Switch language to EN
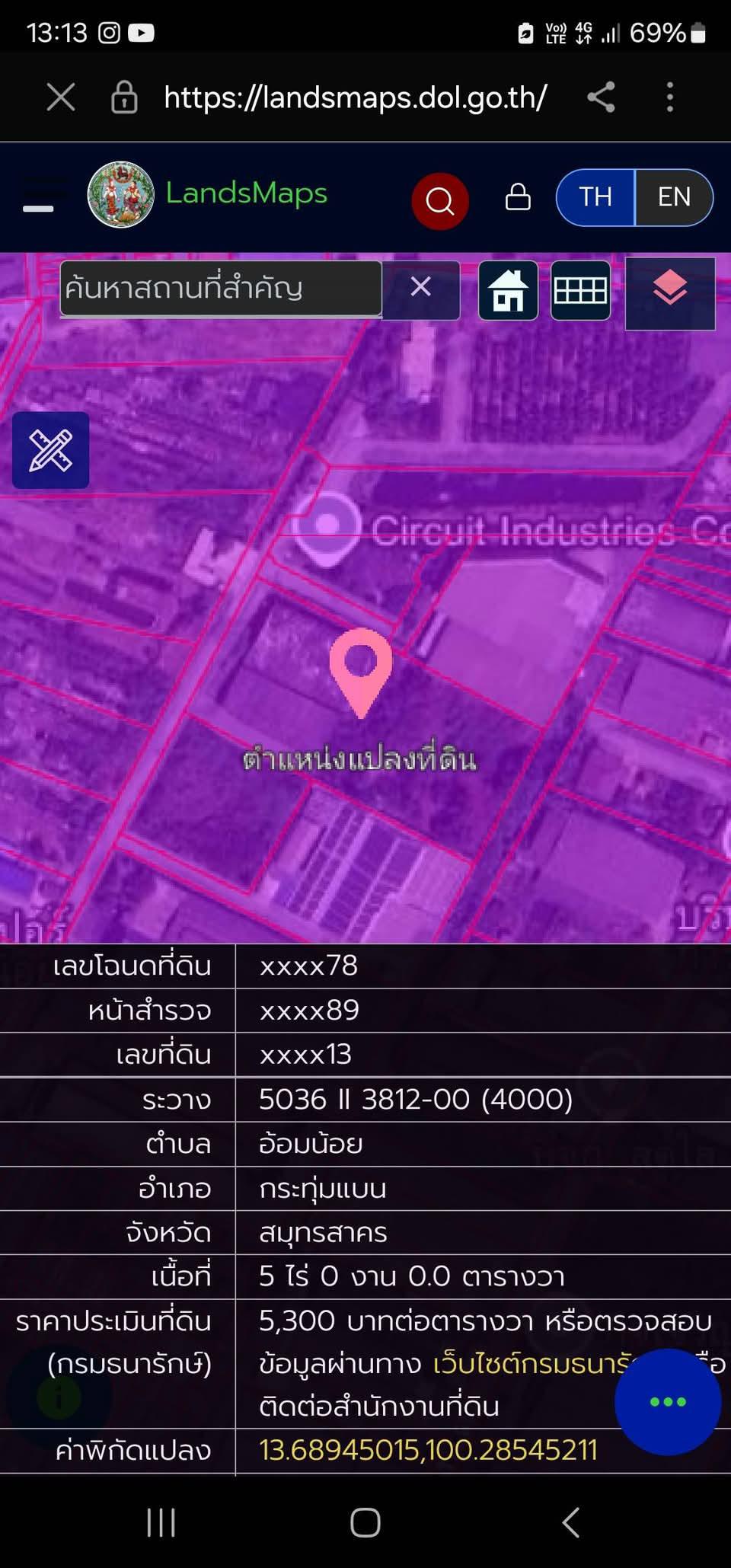The image size is (731, 1568). (x=674, y=197)
